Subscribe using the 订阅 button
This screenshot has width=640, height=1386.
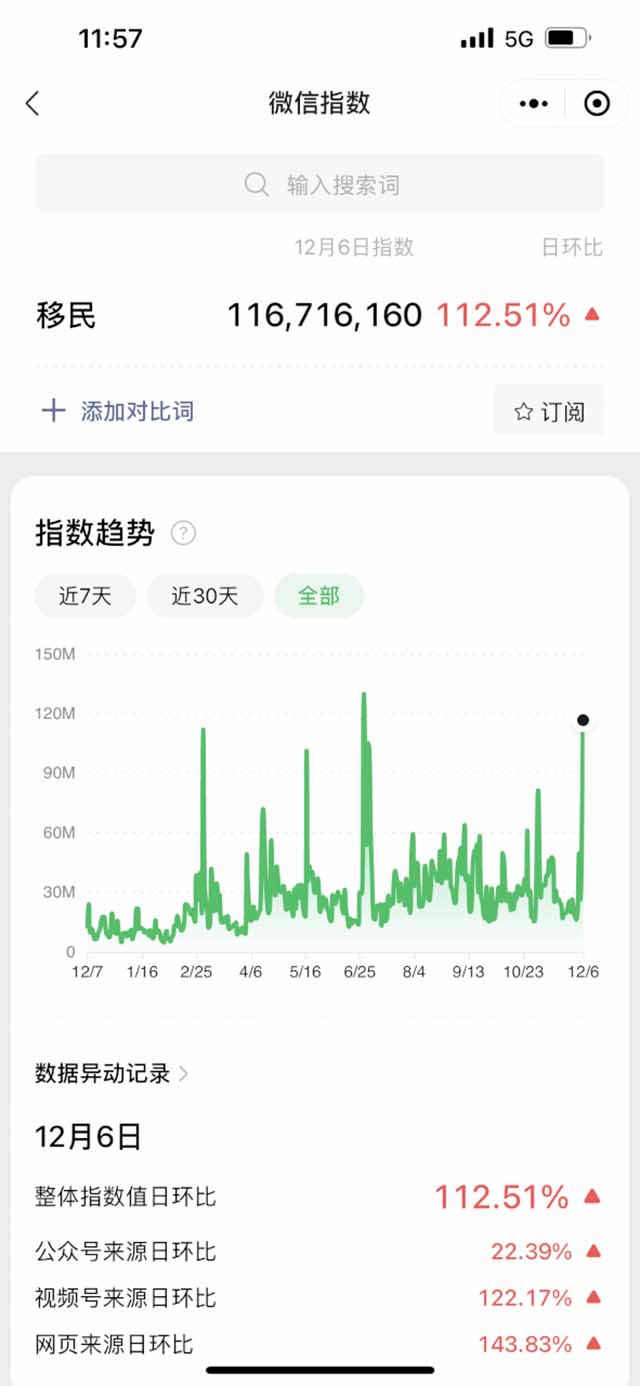pyautogui.click(x=548, y=411)
